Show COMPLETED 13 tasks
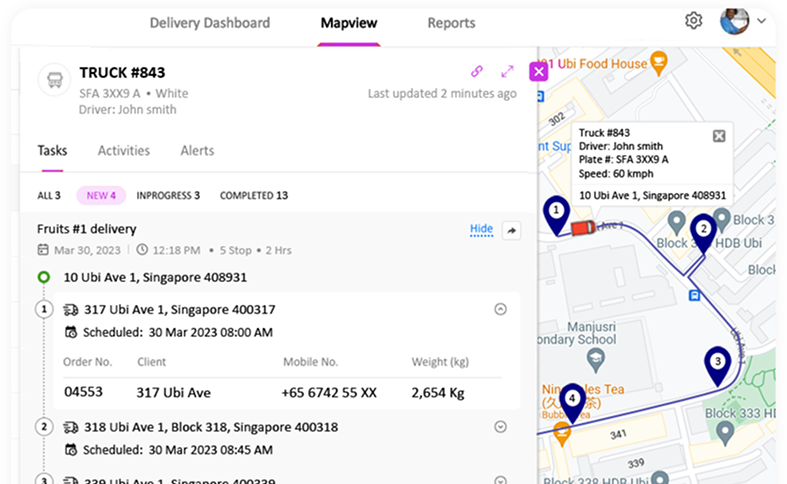Image resolution: width=787 pixels, height=484 pixels. pos(254,196)
